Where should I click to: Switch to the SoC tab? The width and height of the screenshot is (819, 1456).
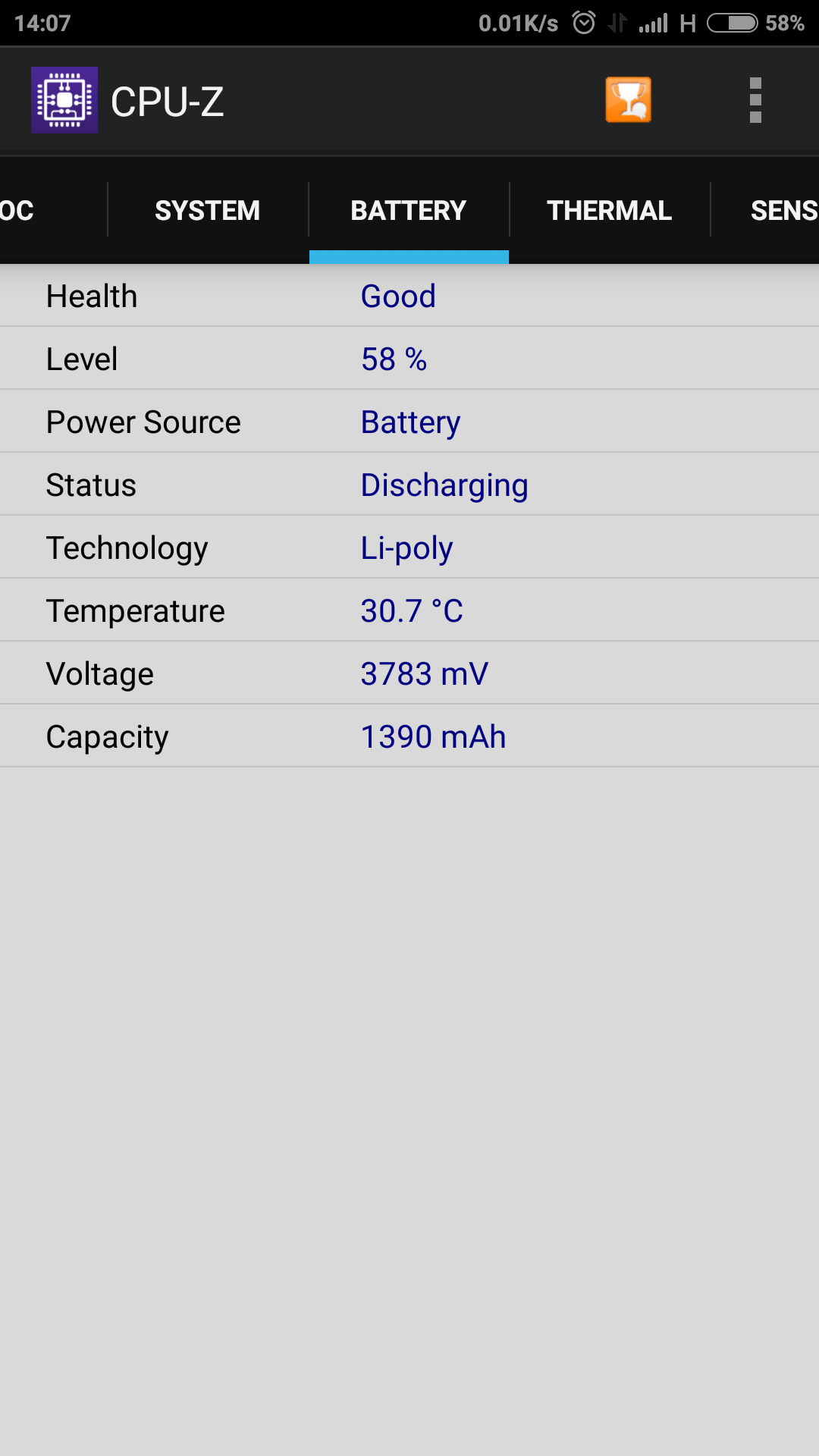23,211
